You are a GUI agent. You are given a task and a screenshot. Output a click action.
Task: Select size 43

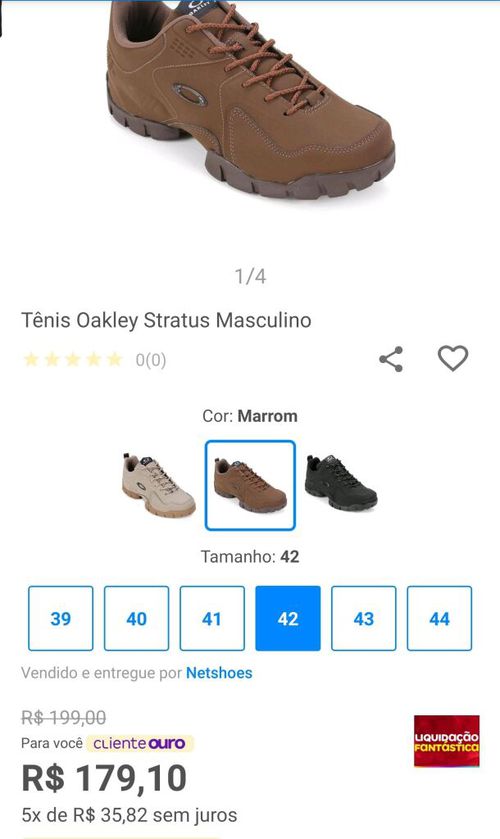point(363,619)
